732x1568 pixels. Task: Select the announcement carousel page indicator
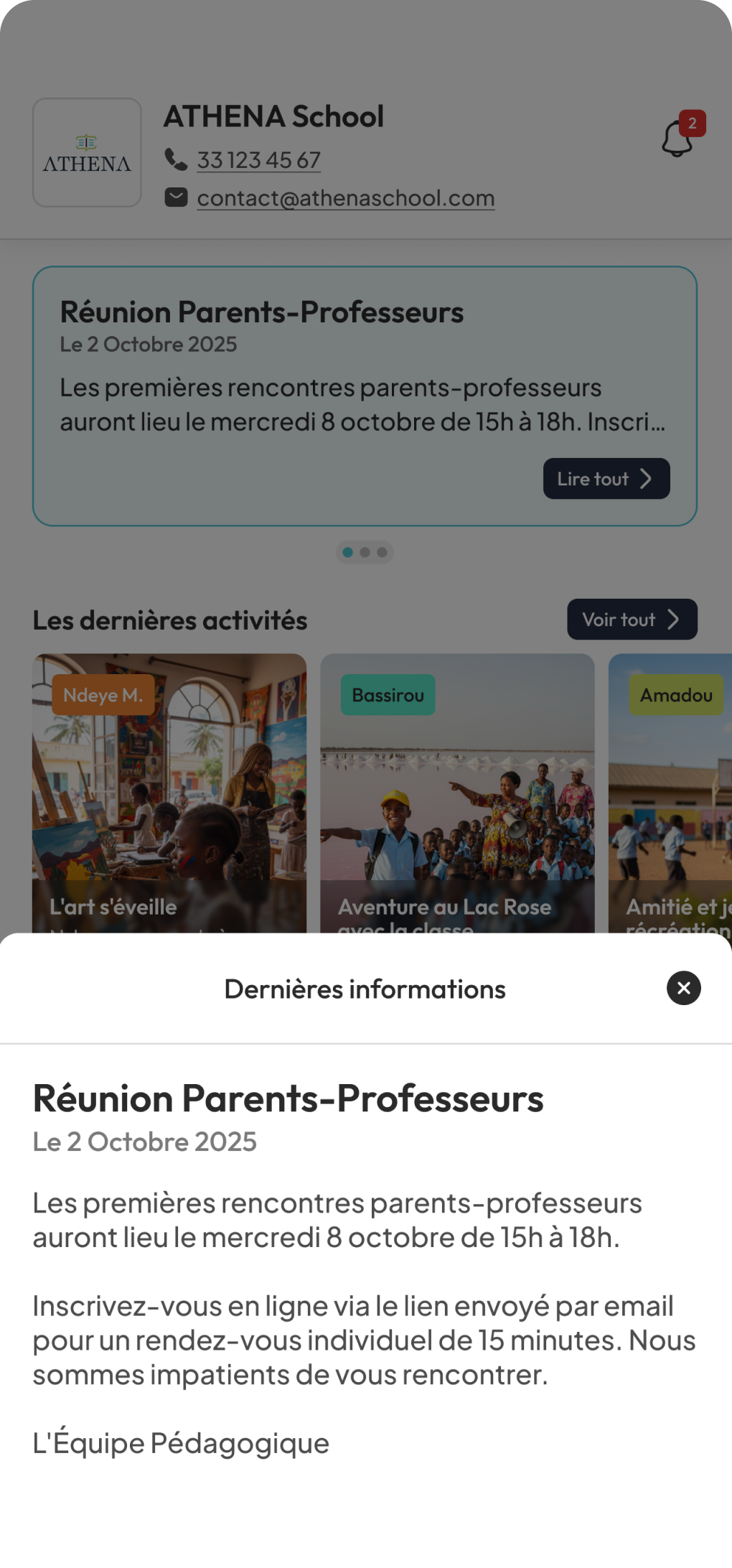point(365,552)
